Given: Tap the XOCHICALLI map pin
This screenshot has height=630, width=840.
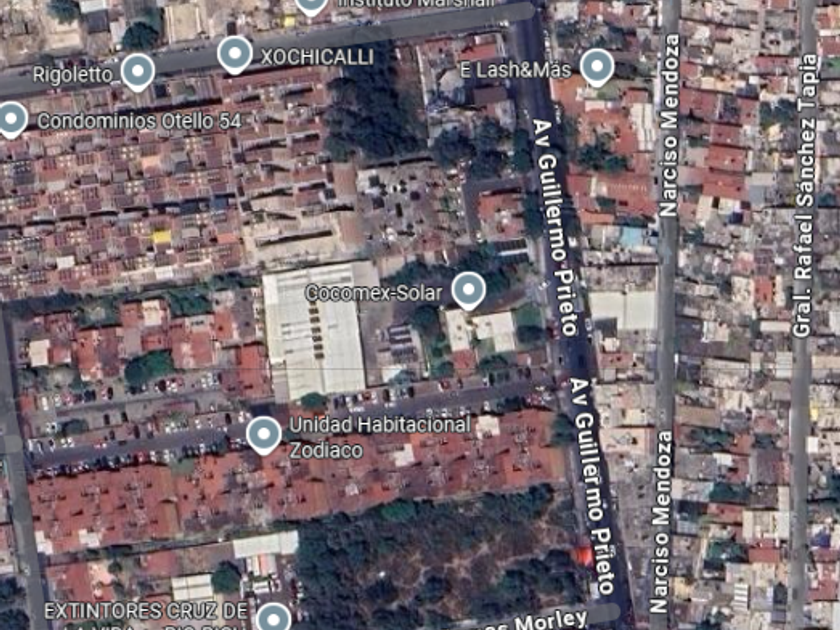Looking at the screenshot, I should tap(235, 55).
